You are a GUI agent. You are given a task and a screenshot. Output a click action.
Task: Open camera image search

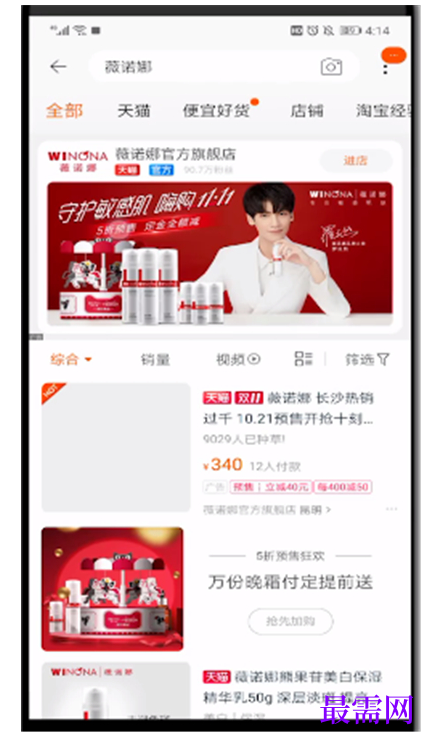[x=331, y=67]
